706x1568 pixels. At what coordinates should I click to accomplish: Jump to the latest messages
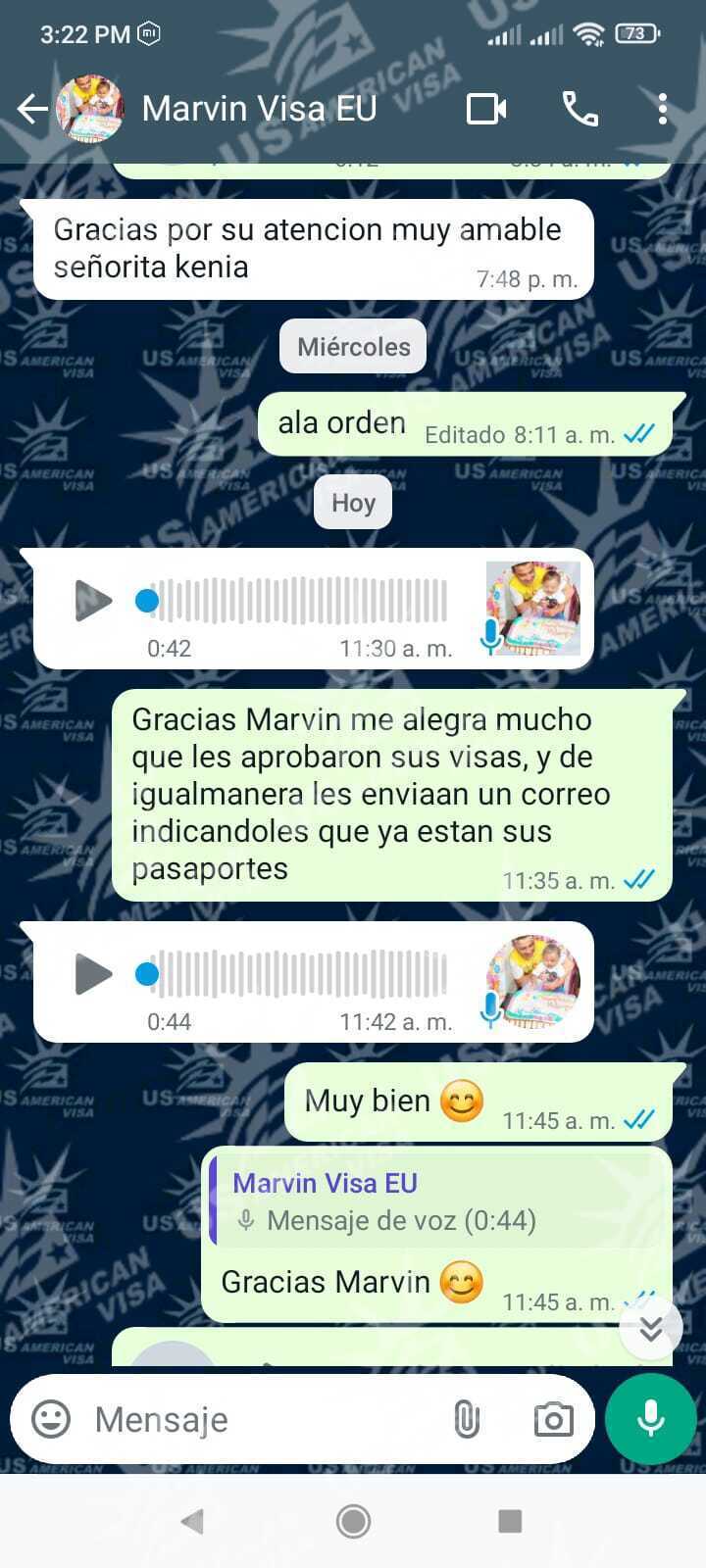651,1328
